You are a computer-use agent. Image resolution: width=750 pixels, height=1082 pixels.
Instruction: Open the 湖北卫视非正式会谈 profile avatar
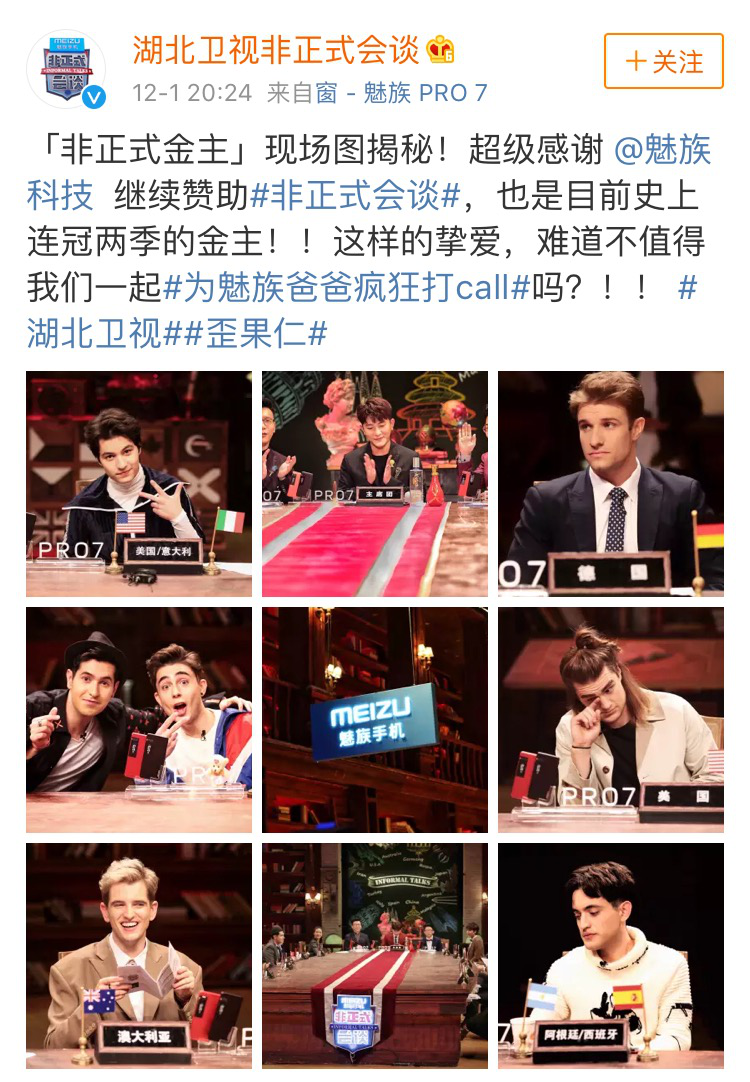coord(66,69)
